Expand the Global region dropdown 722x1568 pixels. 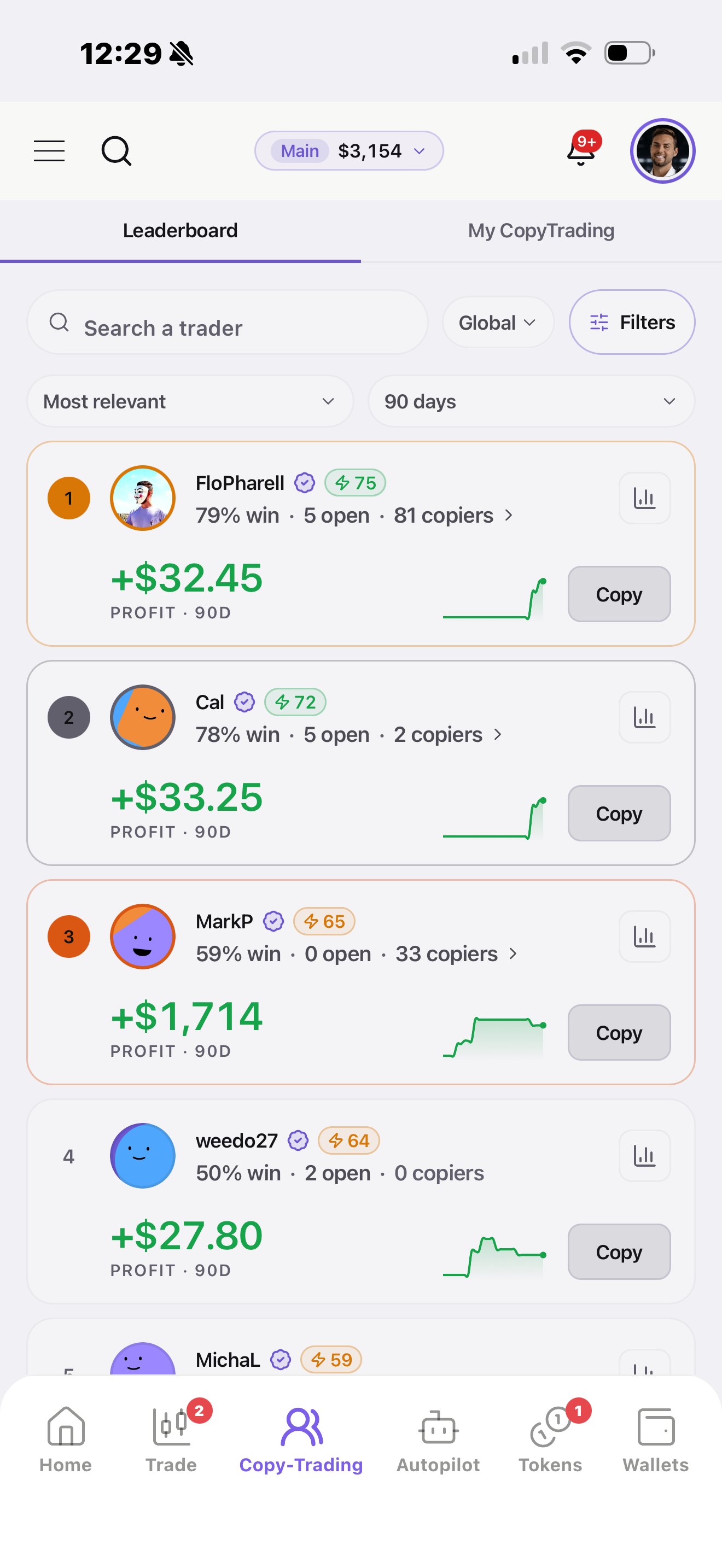[x=497, y=323]
